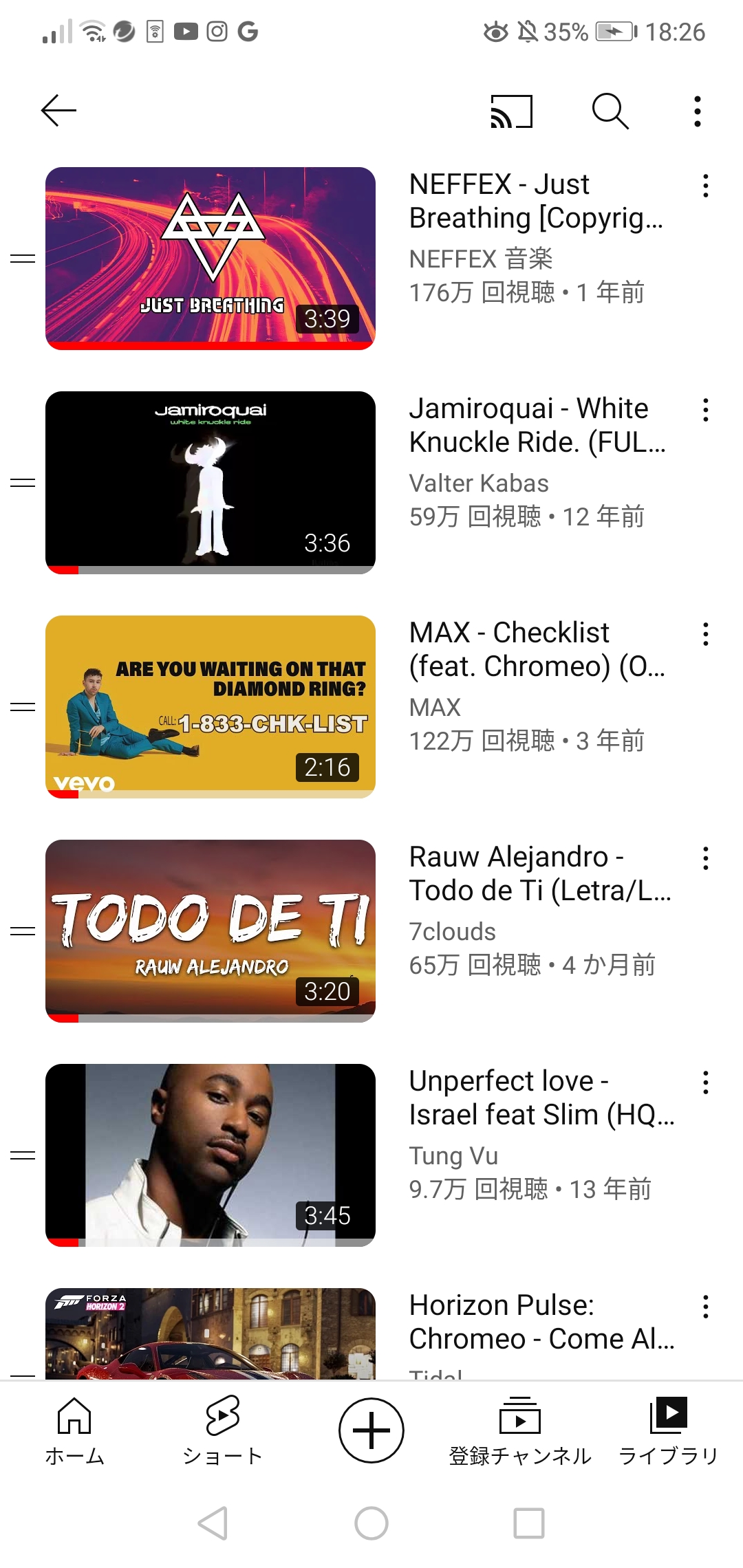Open the top bar overflow menu
The height and width of the screenshot is (1568, 743).
[x=698, y=111]
